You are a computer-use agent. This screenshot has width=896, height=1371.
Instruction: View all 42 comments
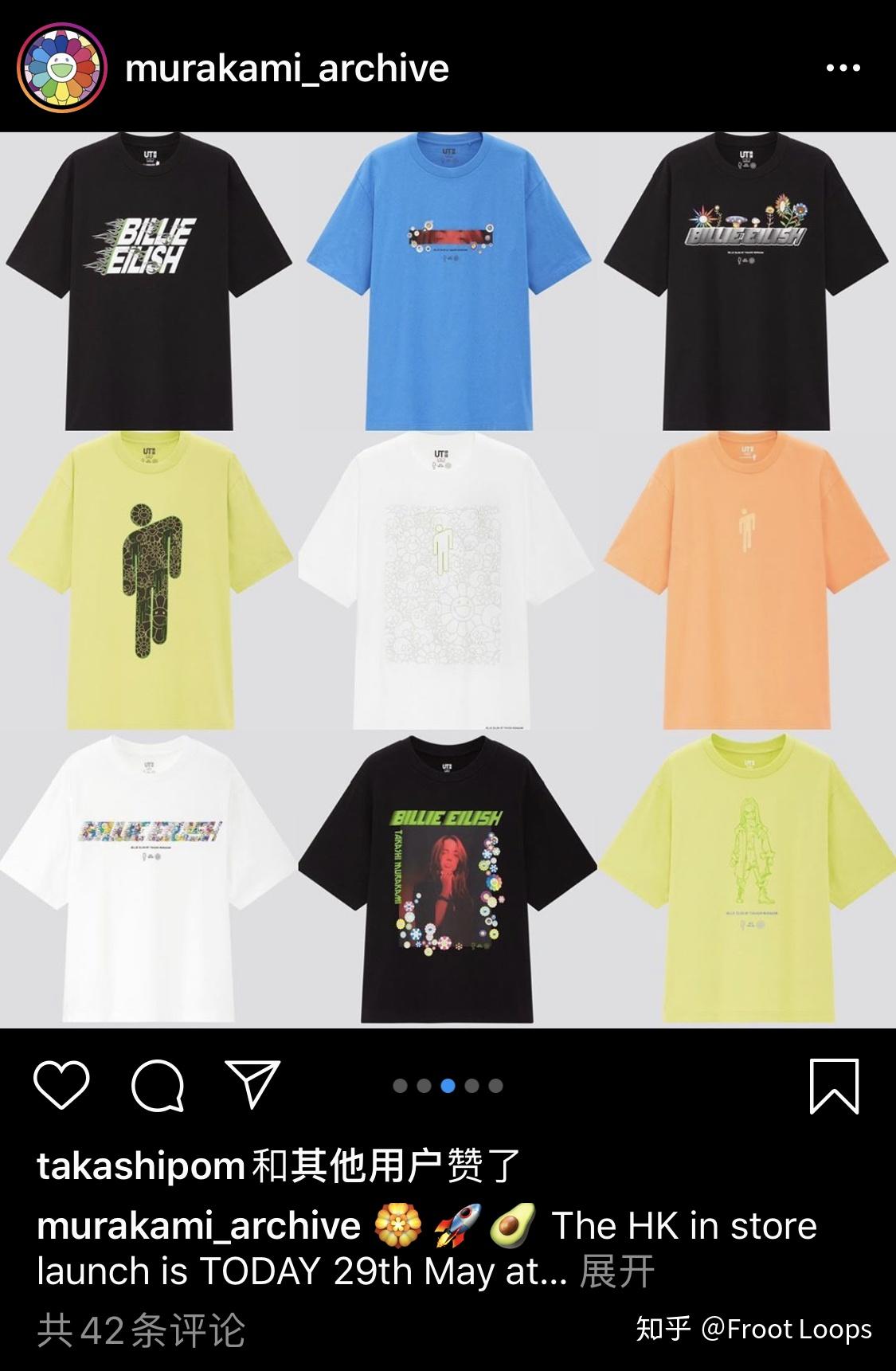tap(142, 1330)
